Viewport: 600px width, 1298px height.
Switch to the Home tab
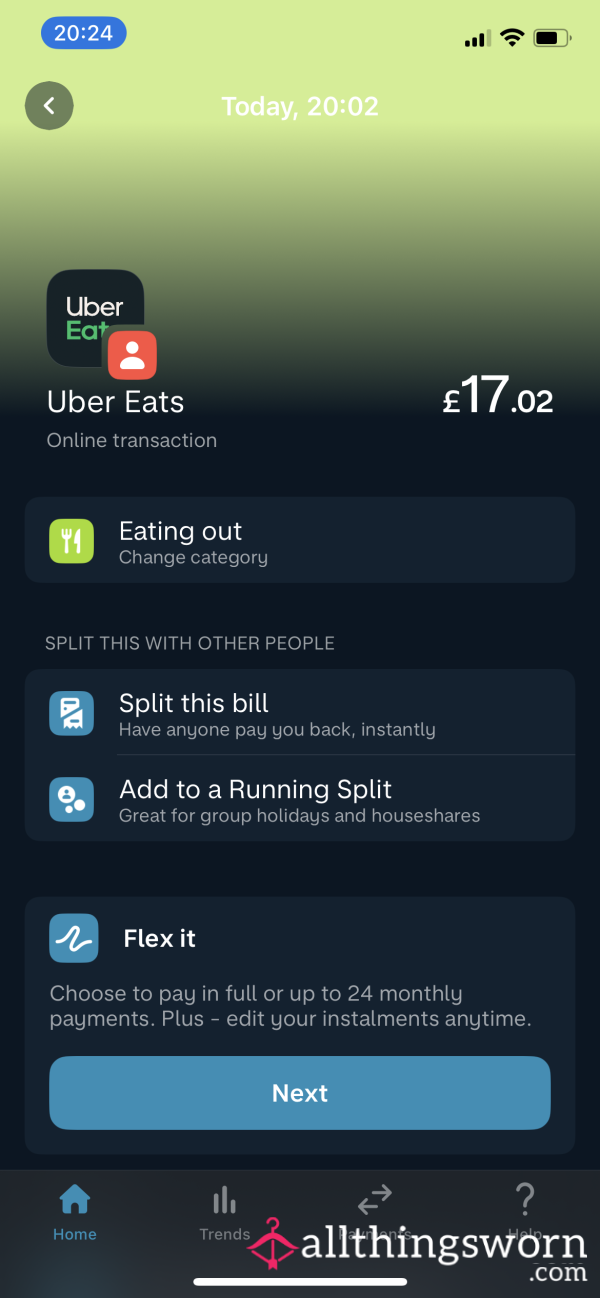click(75, 1211)
